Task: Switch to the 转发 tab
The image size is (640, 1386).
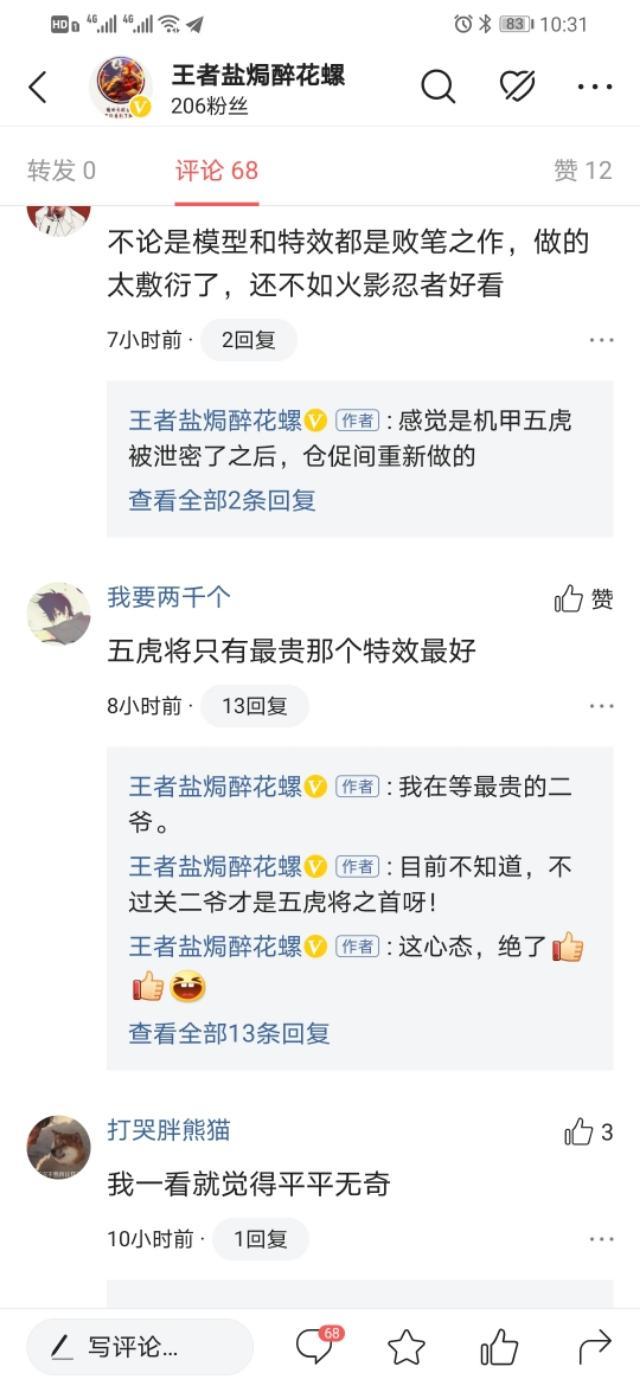Action: point(61,171)
